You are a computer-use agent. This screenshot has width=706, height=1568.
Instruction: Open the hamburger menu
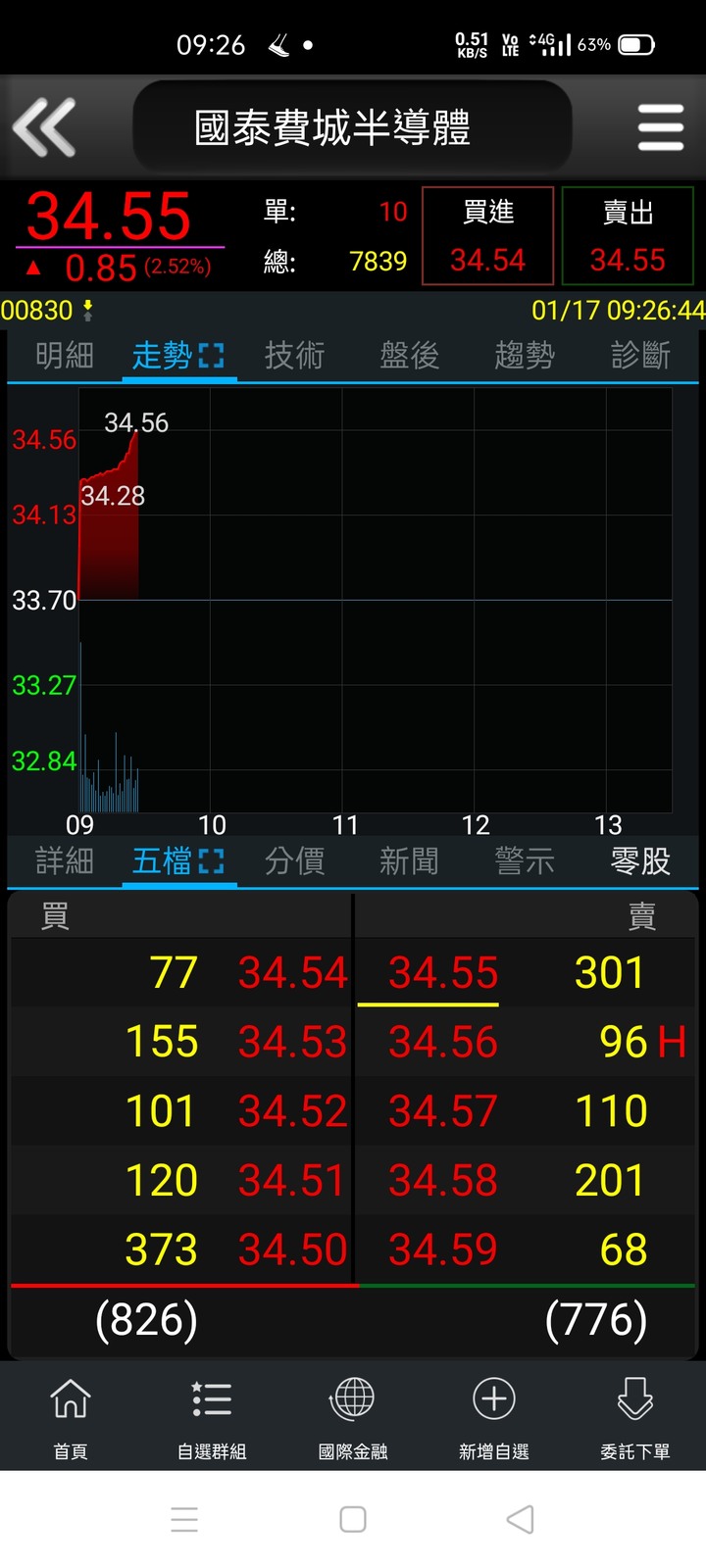point(660,127)
